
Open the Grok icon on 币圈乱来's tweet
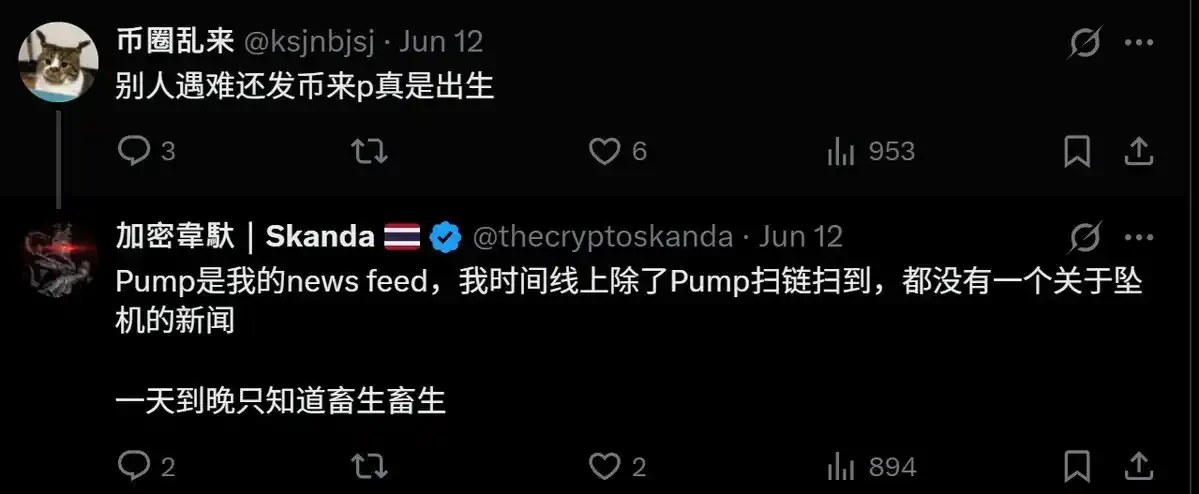click(1084, 42)
